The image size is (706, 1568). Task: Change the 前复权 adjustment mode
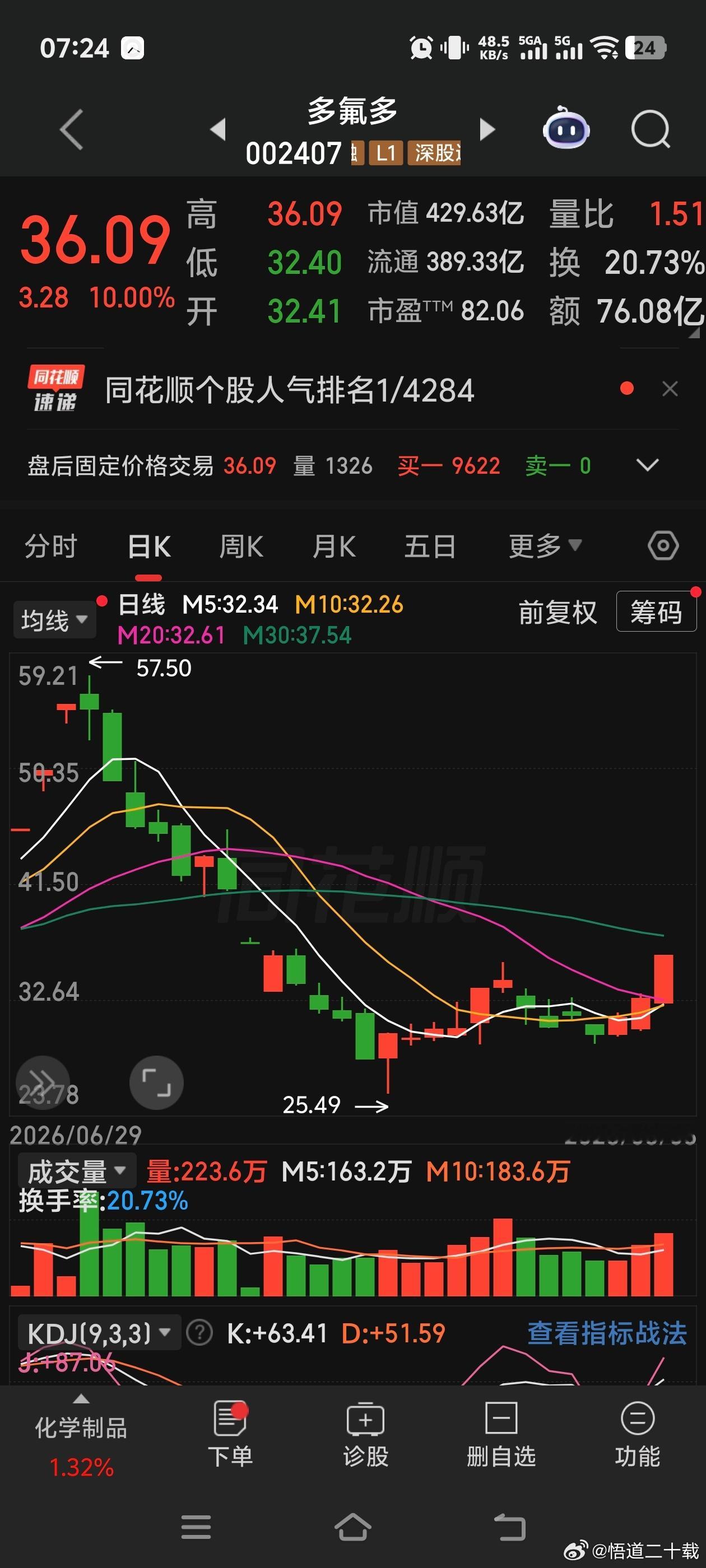pyautogui.click(x=558, y=612)
